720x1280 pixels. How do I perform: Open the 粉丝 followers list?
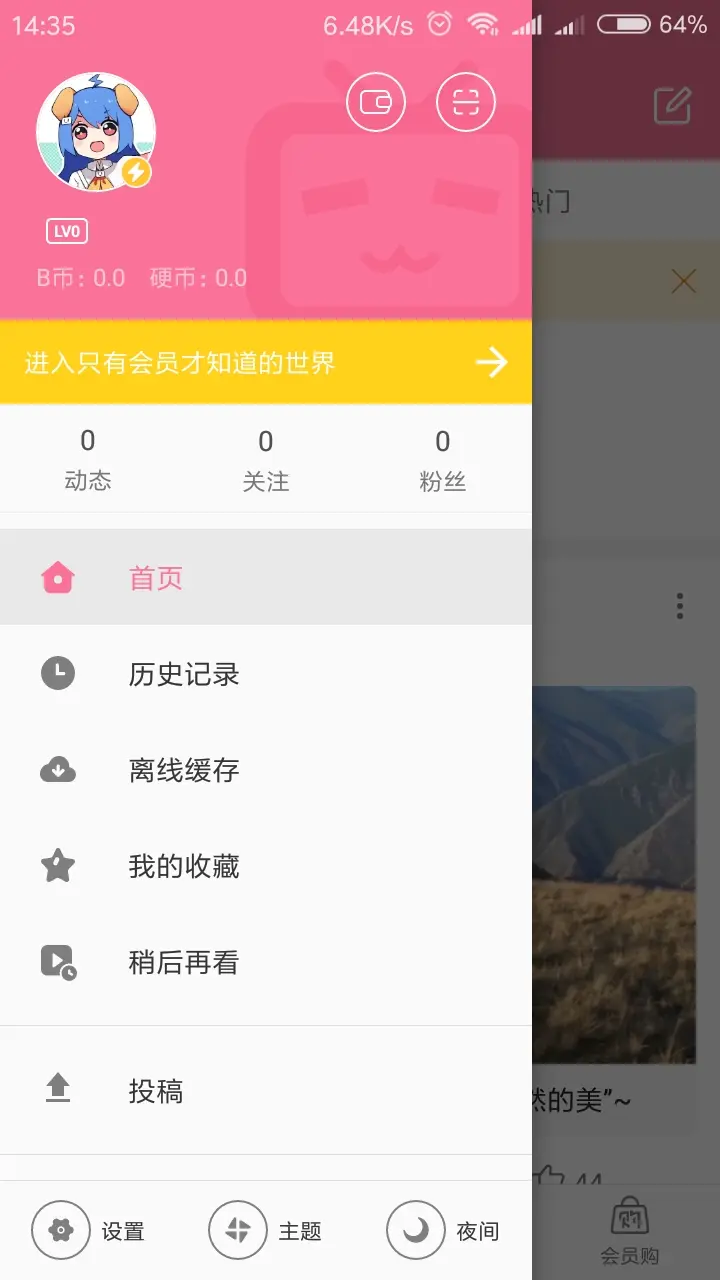tap(442, 460)
